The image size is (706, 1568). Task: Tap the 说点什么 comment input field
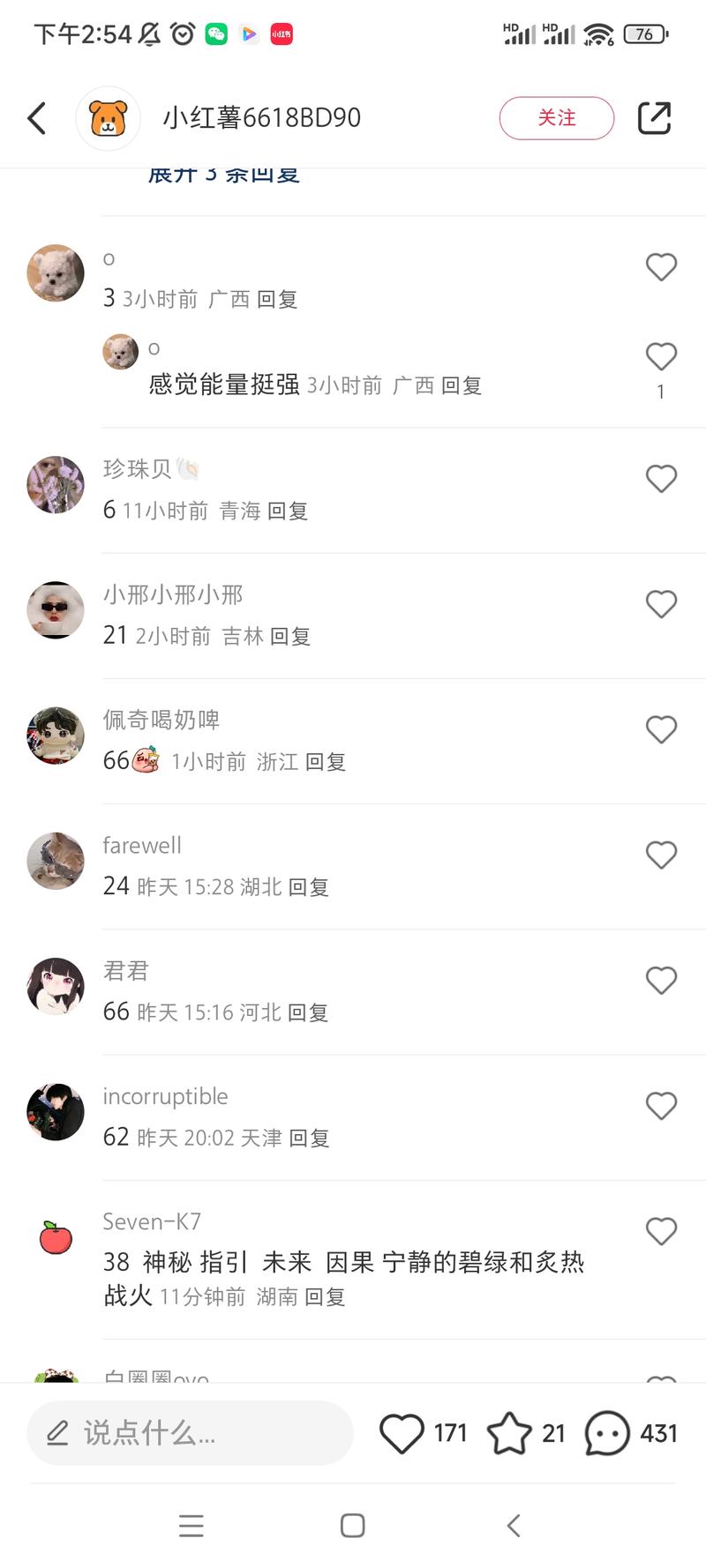pyautogui.click(x=190, y=1433)
